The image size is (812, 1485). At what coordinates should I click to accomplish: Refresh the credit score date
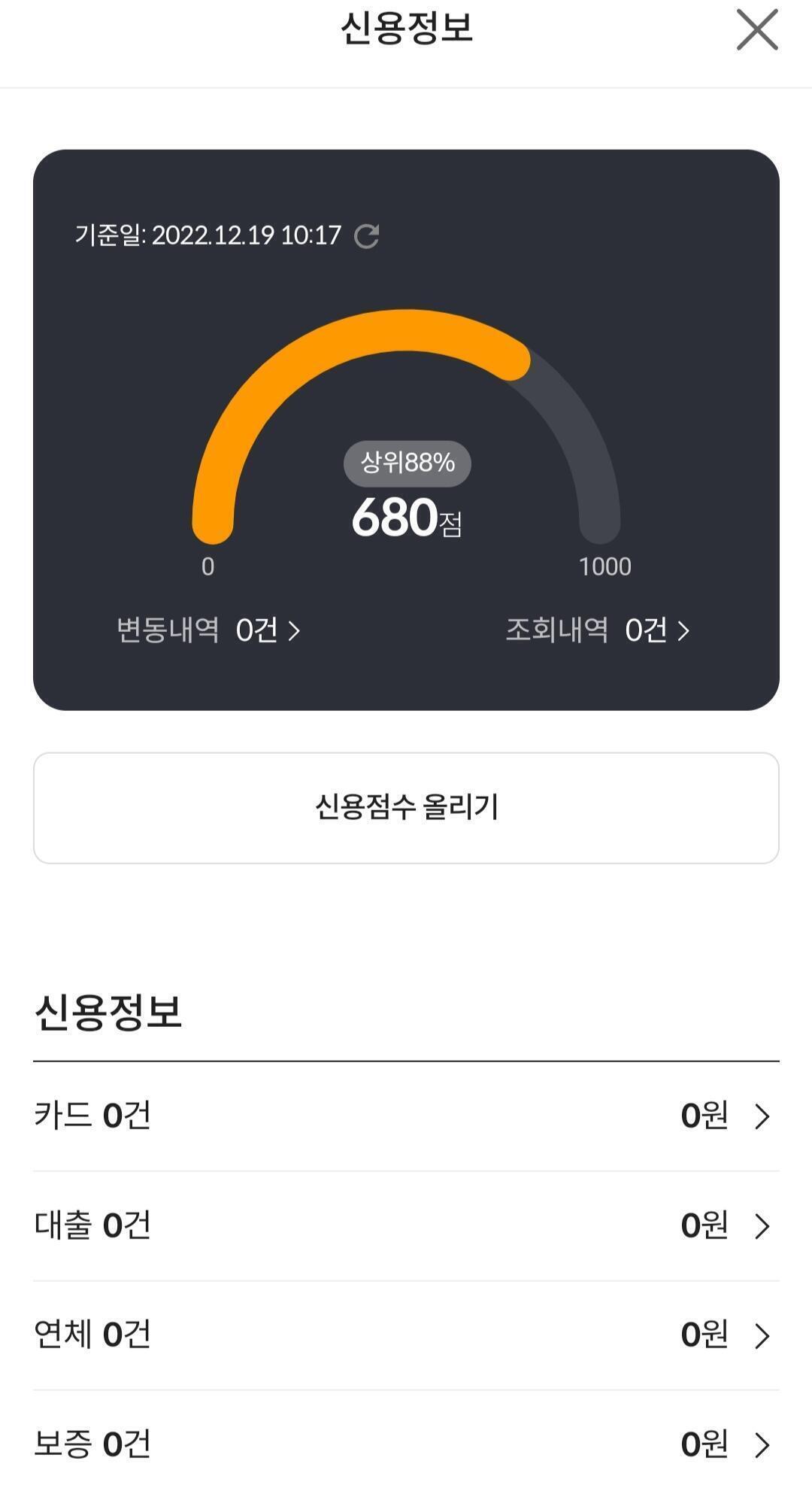[x=367, y=236]
